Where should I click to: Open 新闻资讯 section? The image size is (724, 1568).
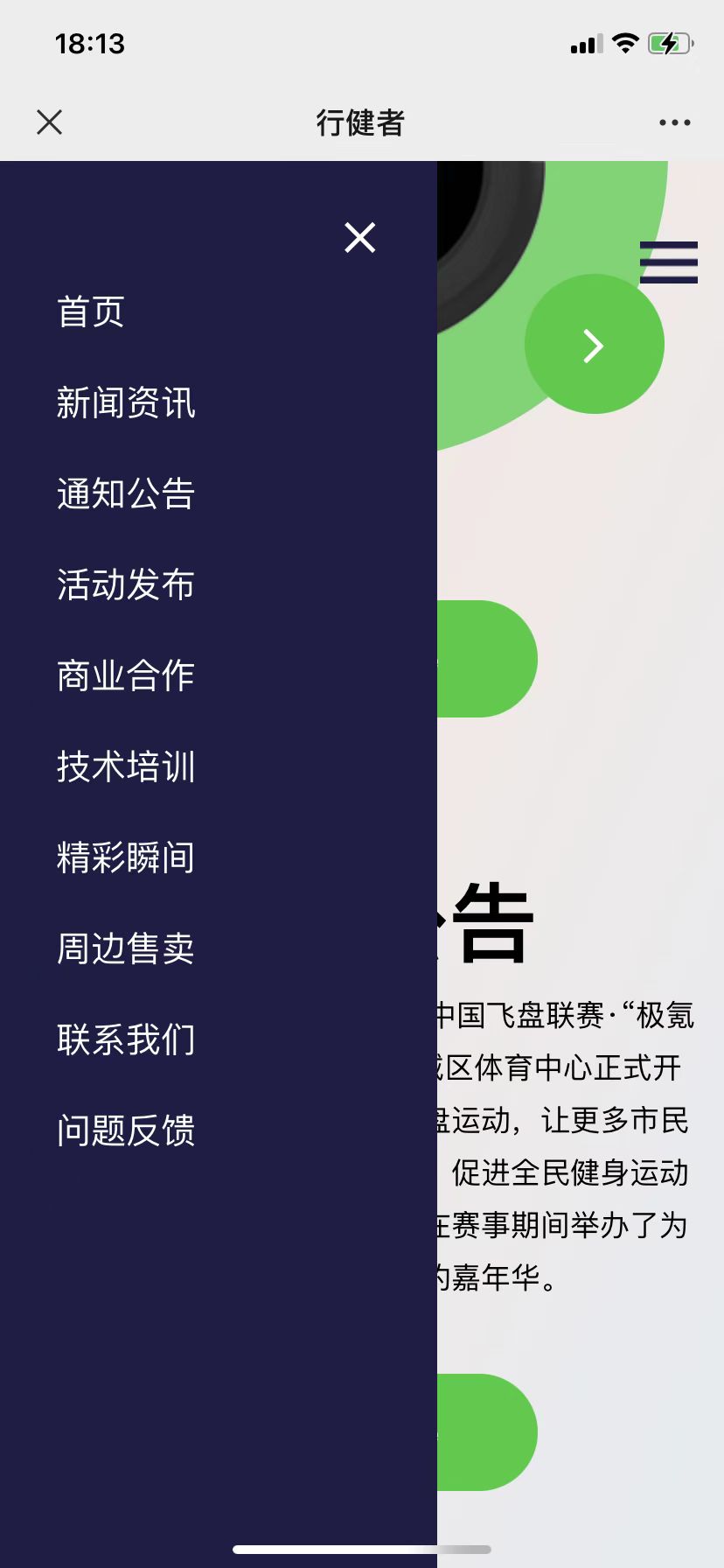pyautogui.click(x=126, y=402)
